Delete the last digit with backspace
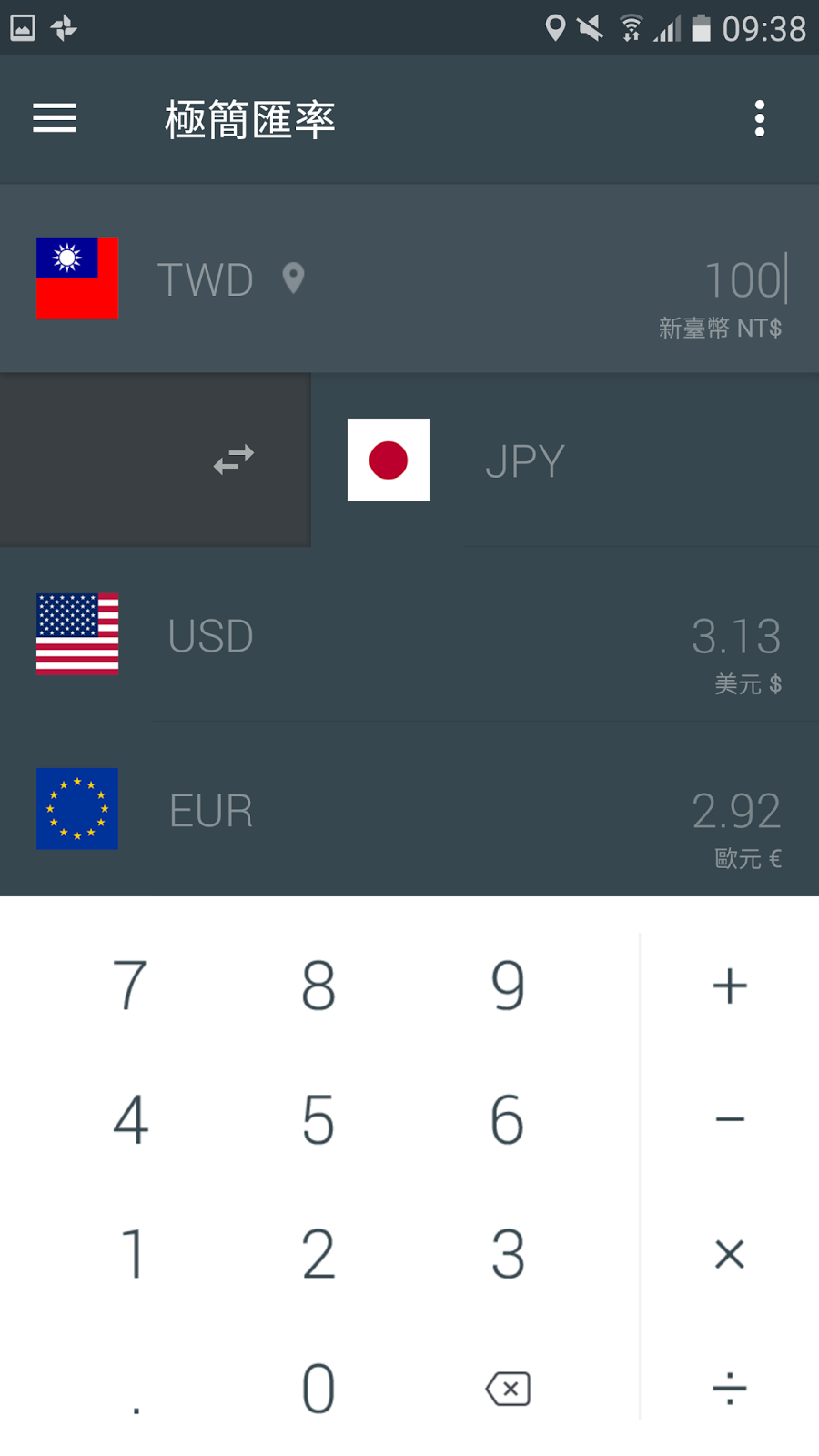 [508, 1389]
